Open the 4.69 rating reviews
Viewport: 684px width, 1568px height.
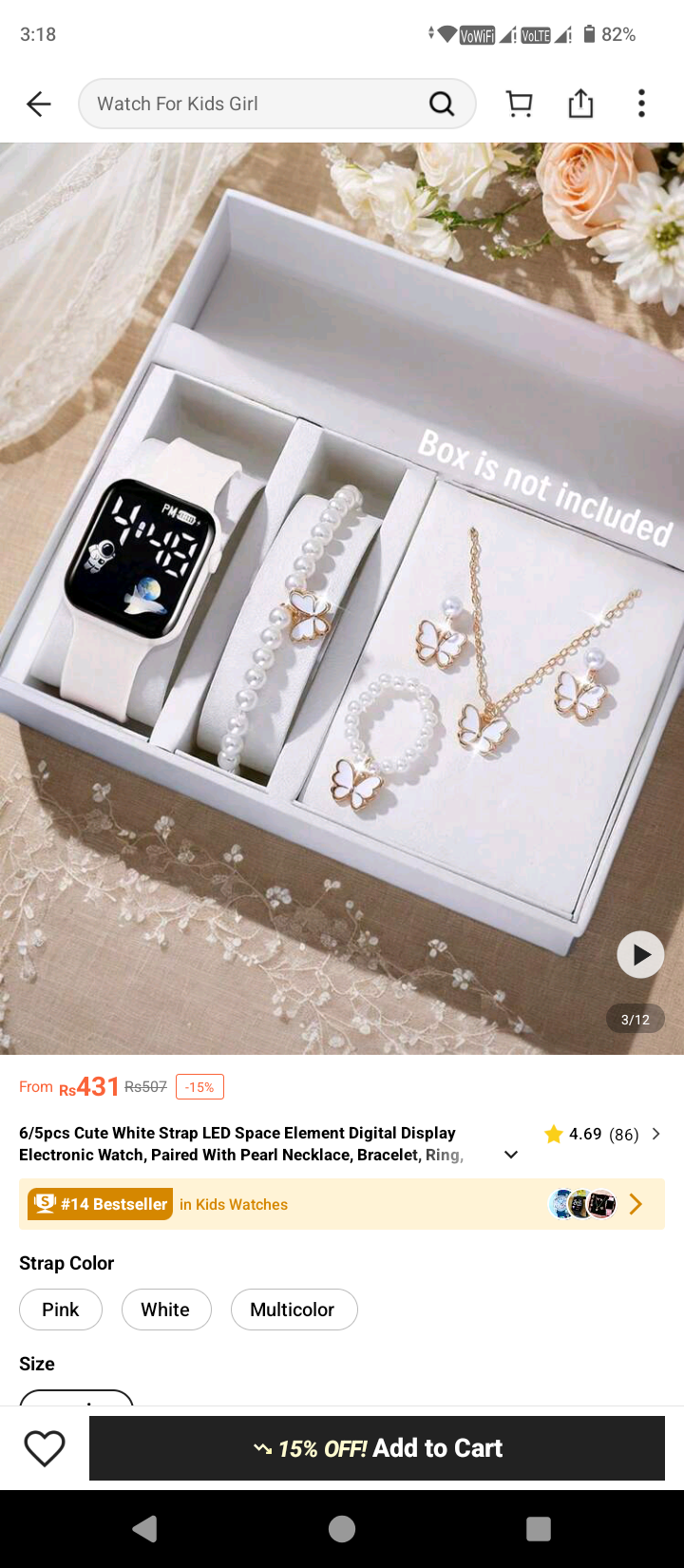coord(603,1134)
